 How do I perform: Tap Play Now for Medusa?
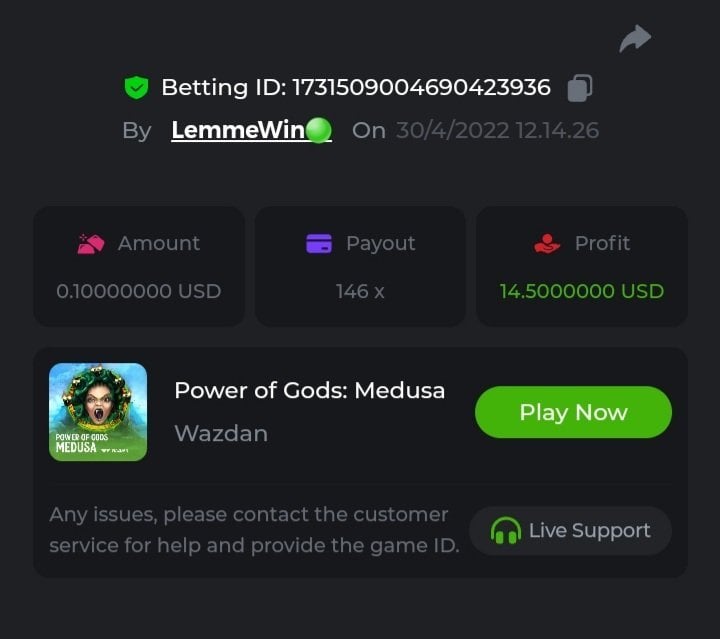573,412
